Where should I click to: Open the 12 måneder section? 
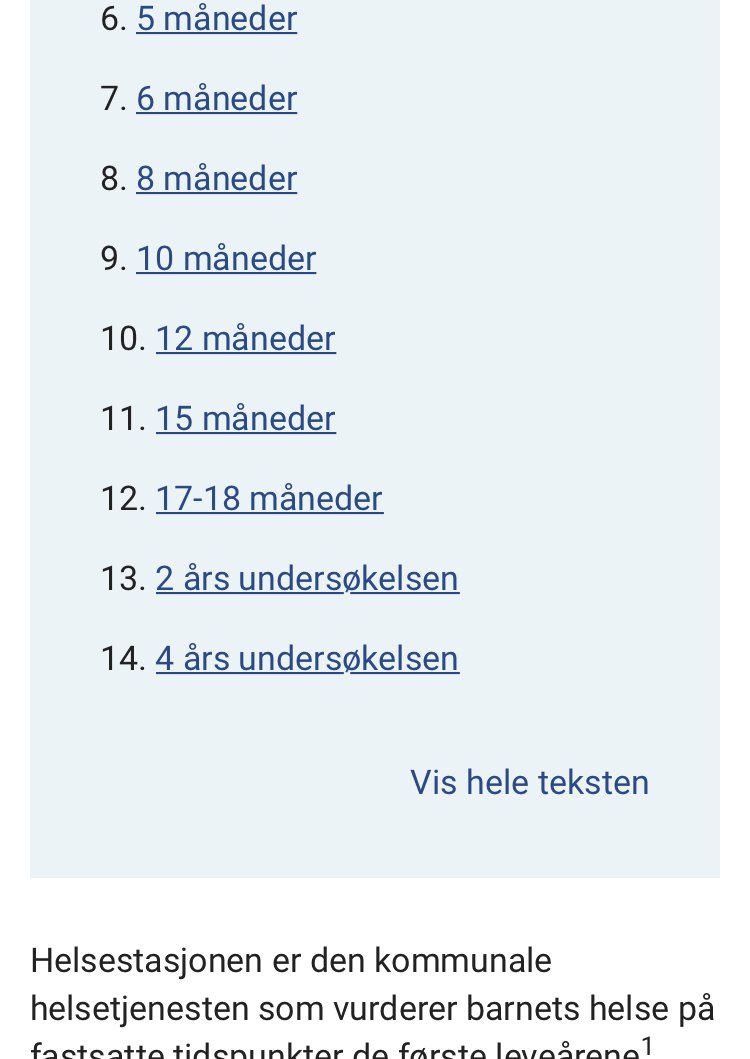pos(246,338)
